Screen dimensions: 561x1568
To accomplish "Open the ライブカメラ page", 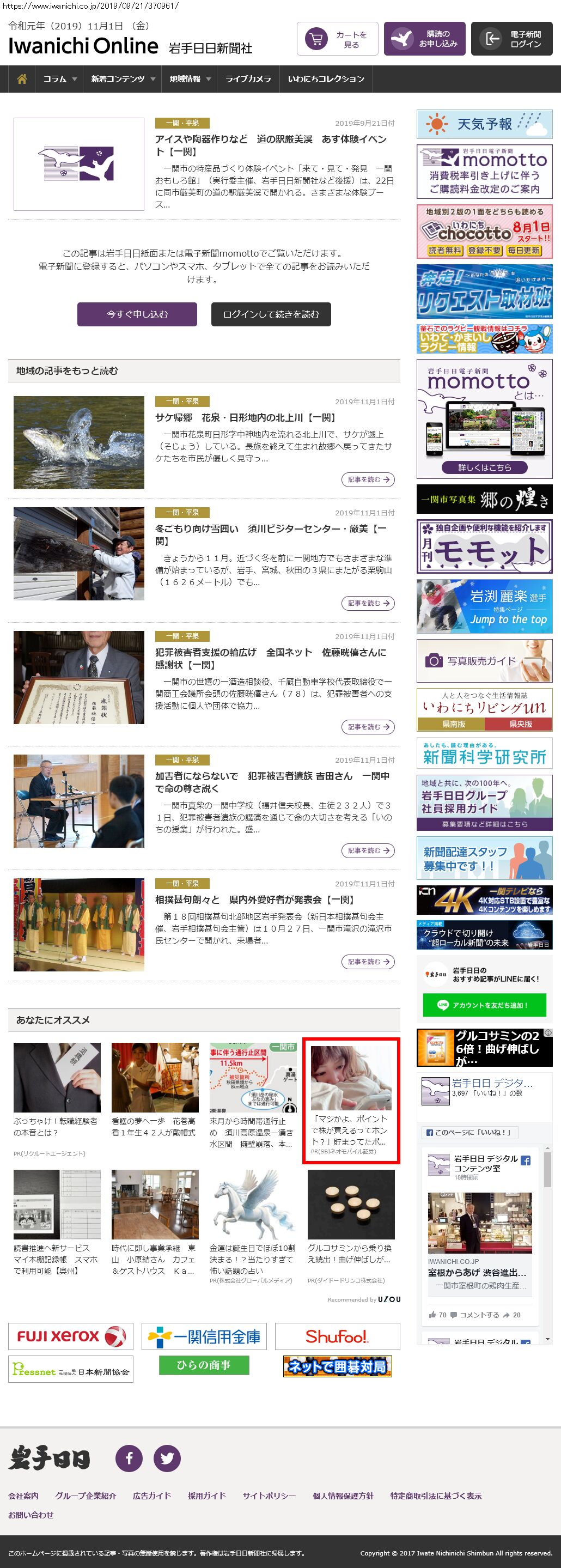I will pos(248,79).
